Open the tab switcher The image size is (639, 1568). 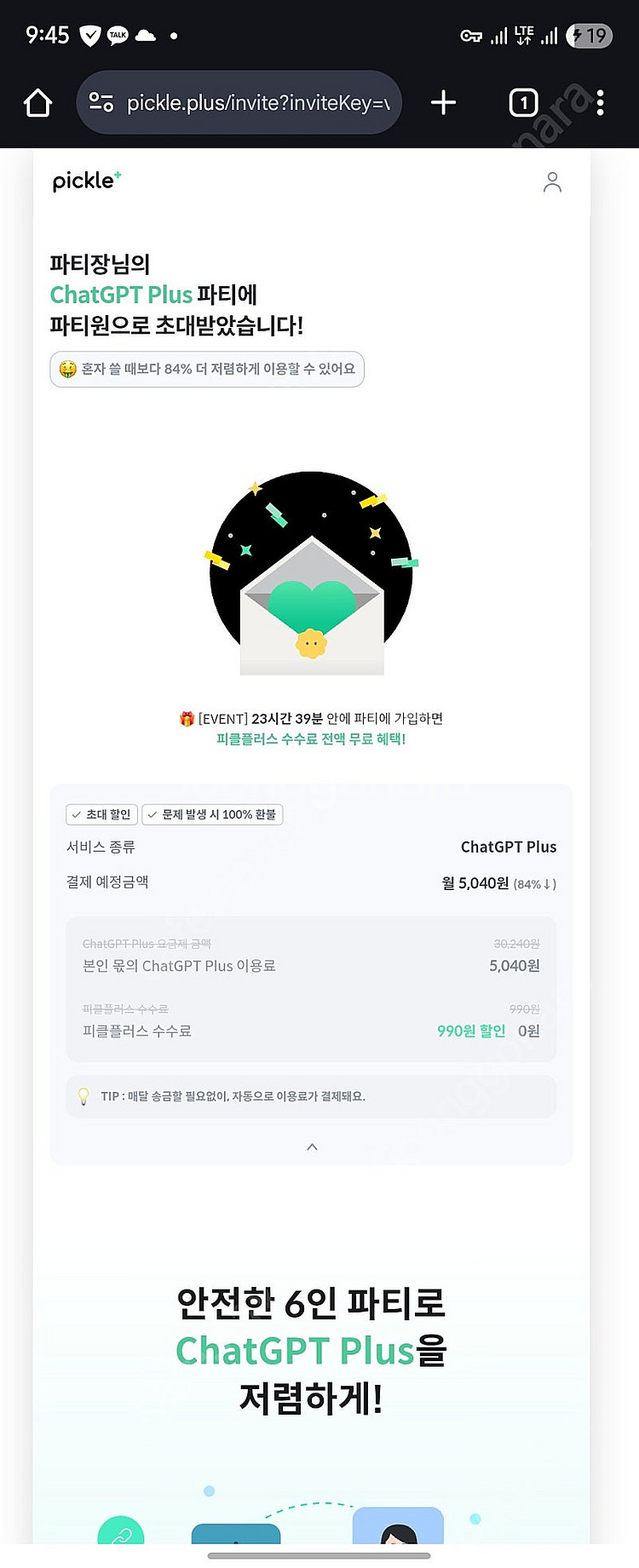[523, 103]
